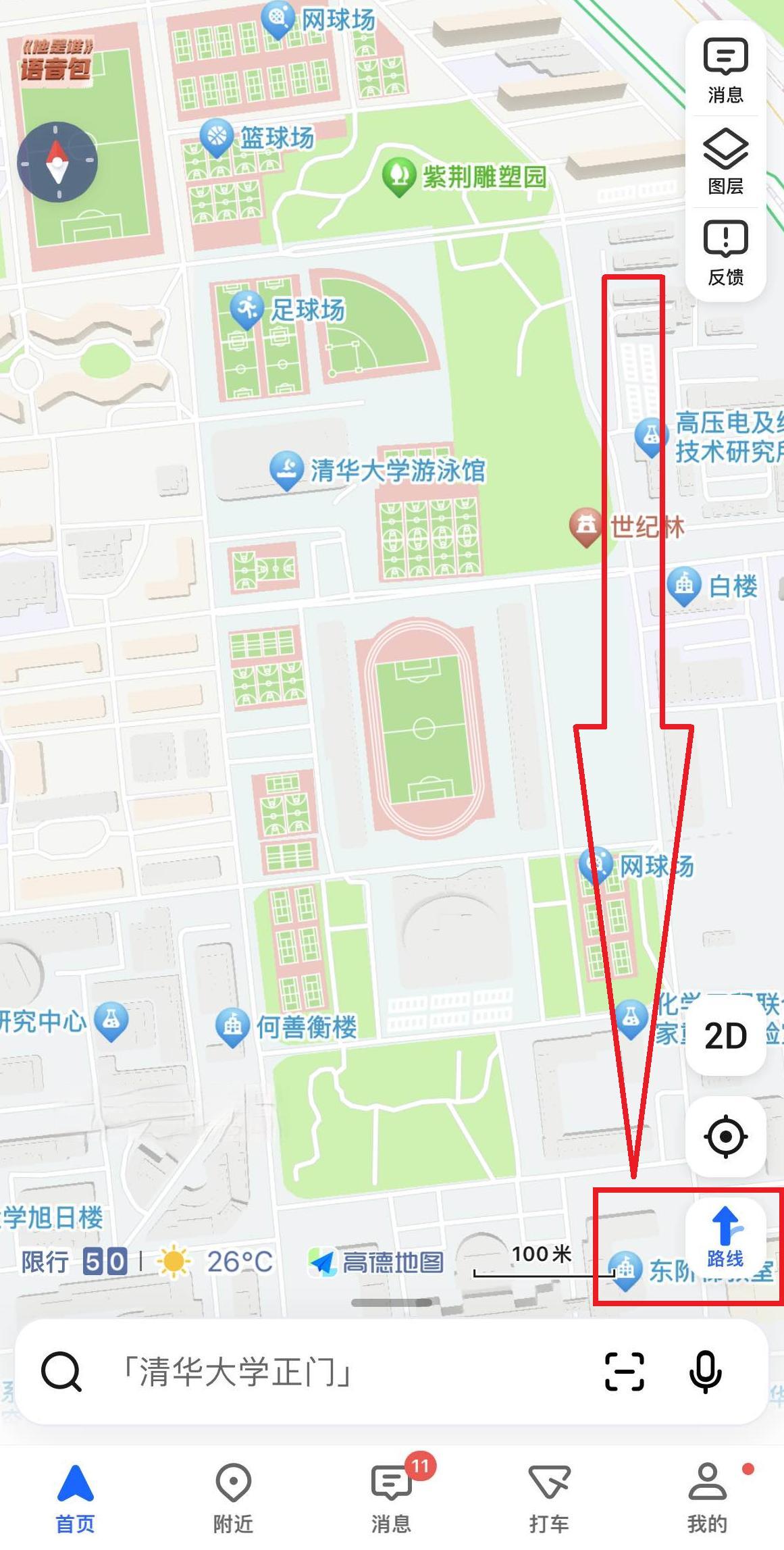Open the 图层 map layers panel

pyautogui.click(x=725, y=161)
